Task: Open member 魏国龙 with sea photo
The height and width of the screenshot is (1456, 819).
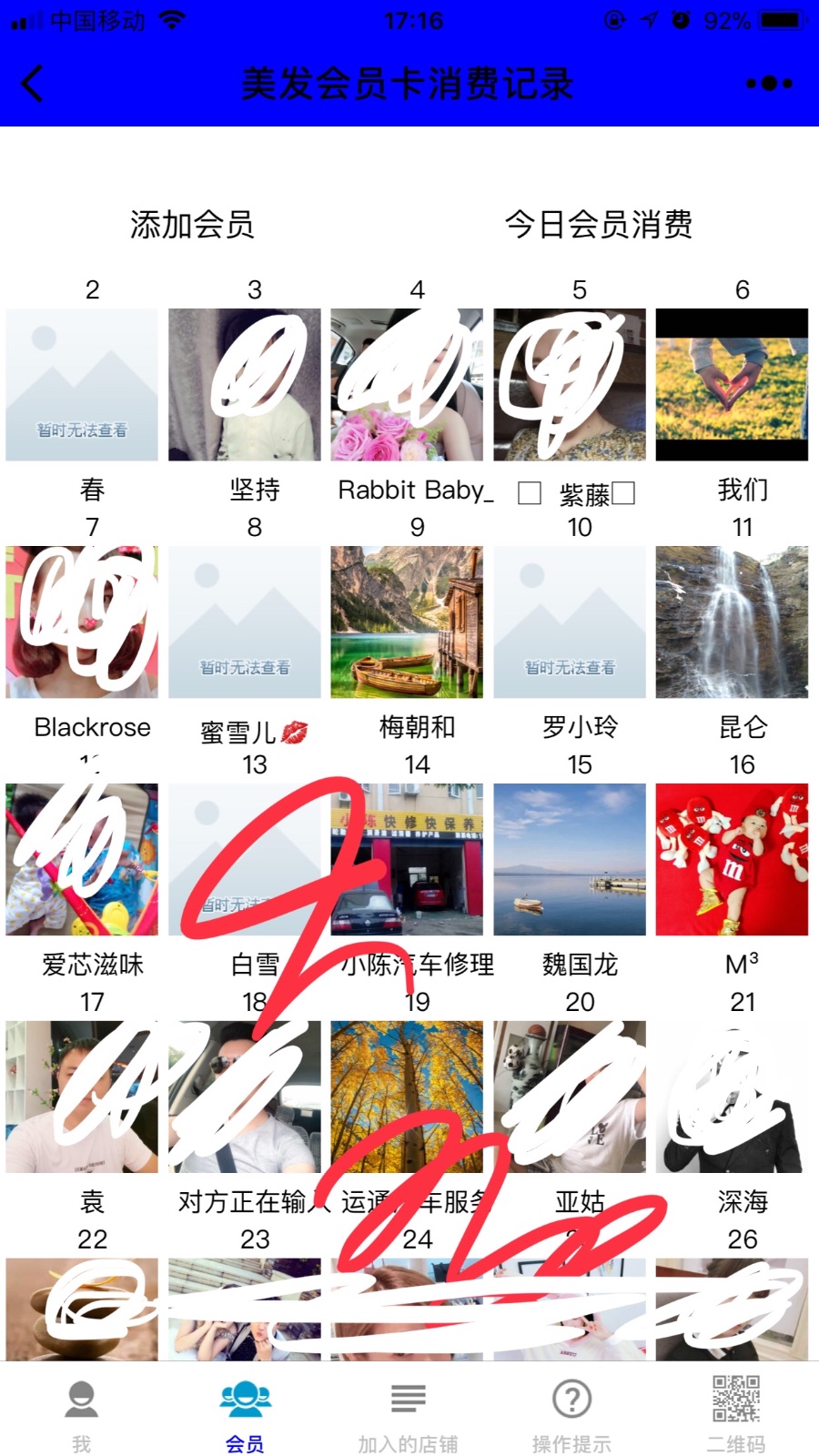Action: [570, 860]
